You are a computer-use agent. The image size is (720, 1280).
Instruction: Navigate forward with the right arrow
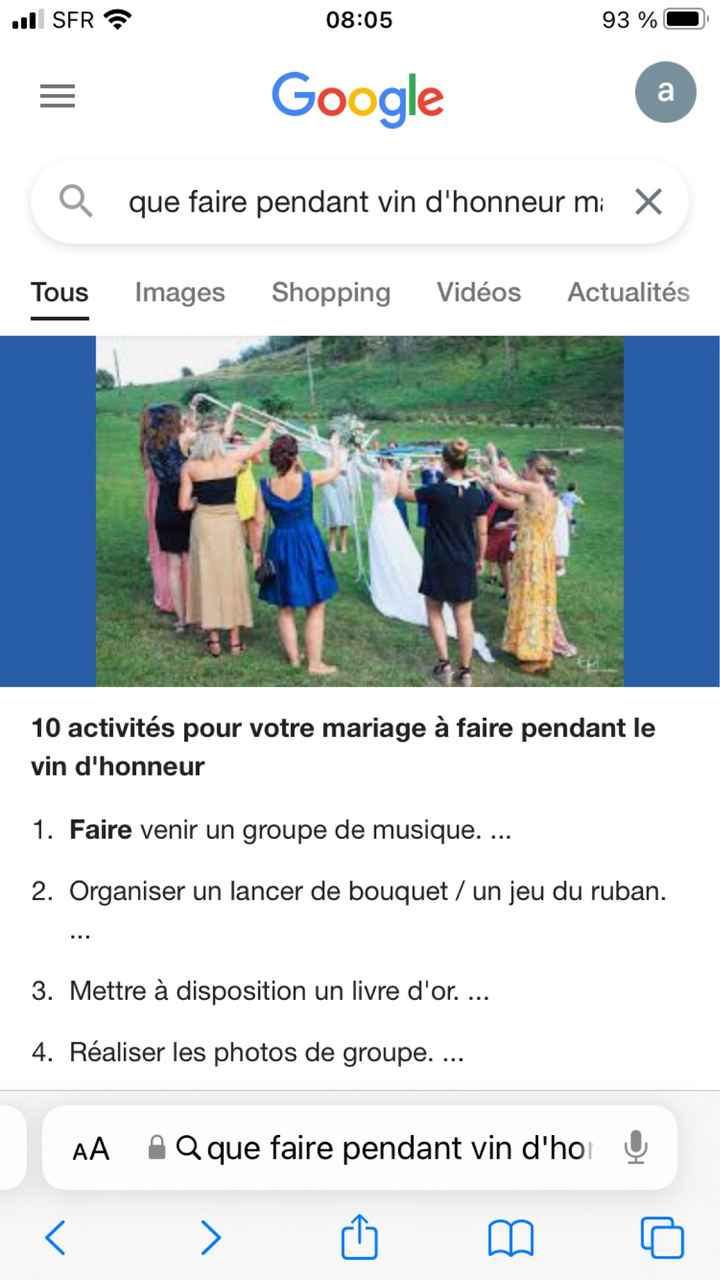210,1238
